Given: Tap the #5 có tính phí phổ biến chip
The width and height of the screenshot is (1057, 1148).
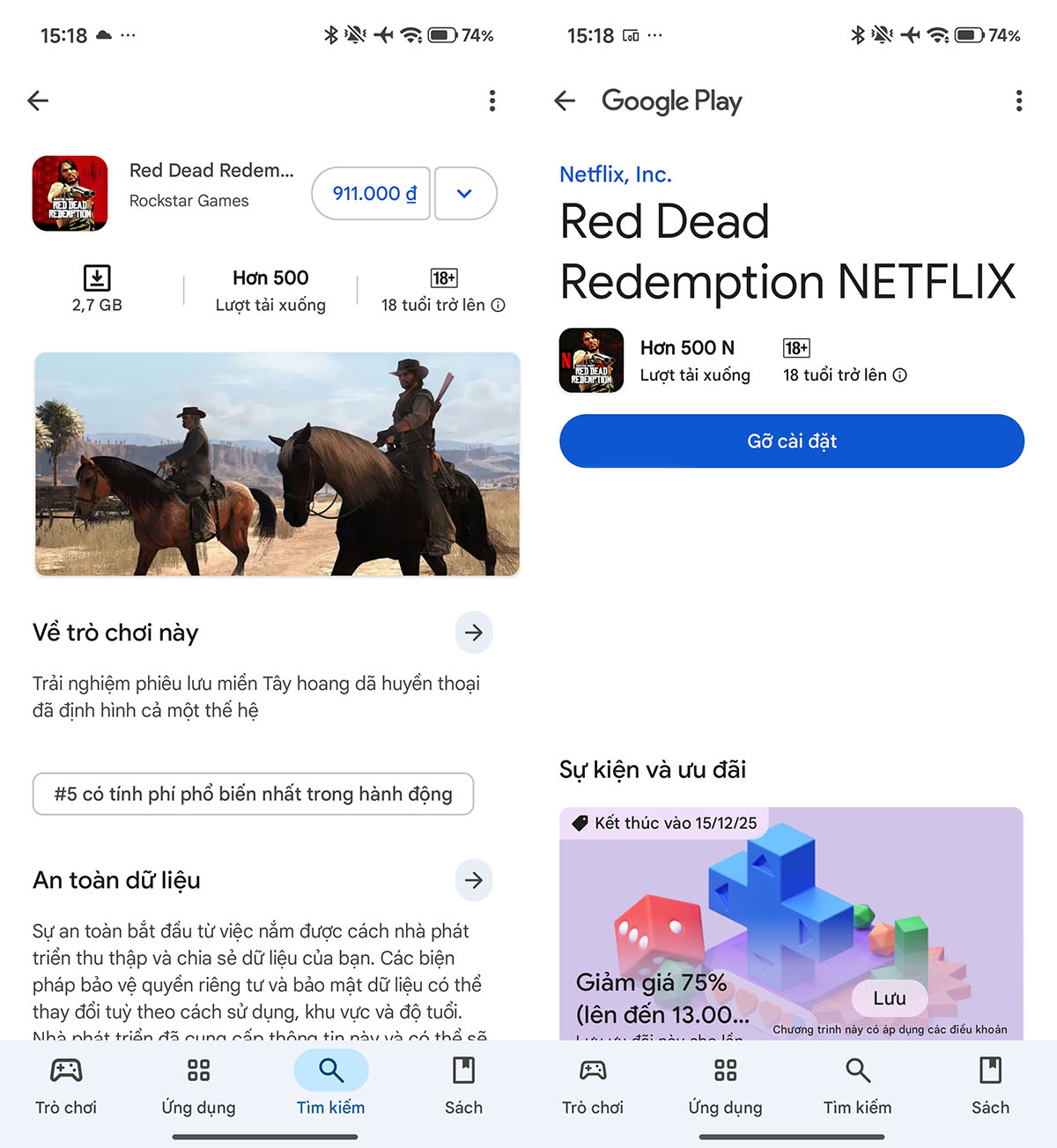Looking at the screenshot, I should tap(253, 794).
